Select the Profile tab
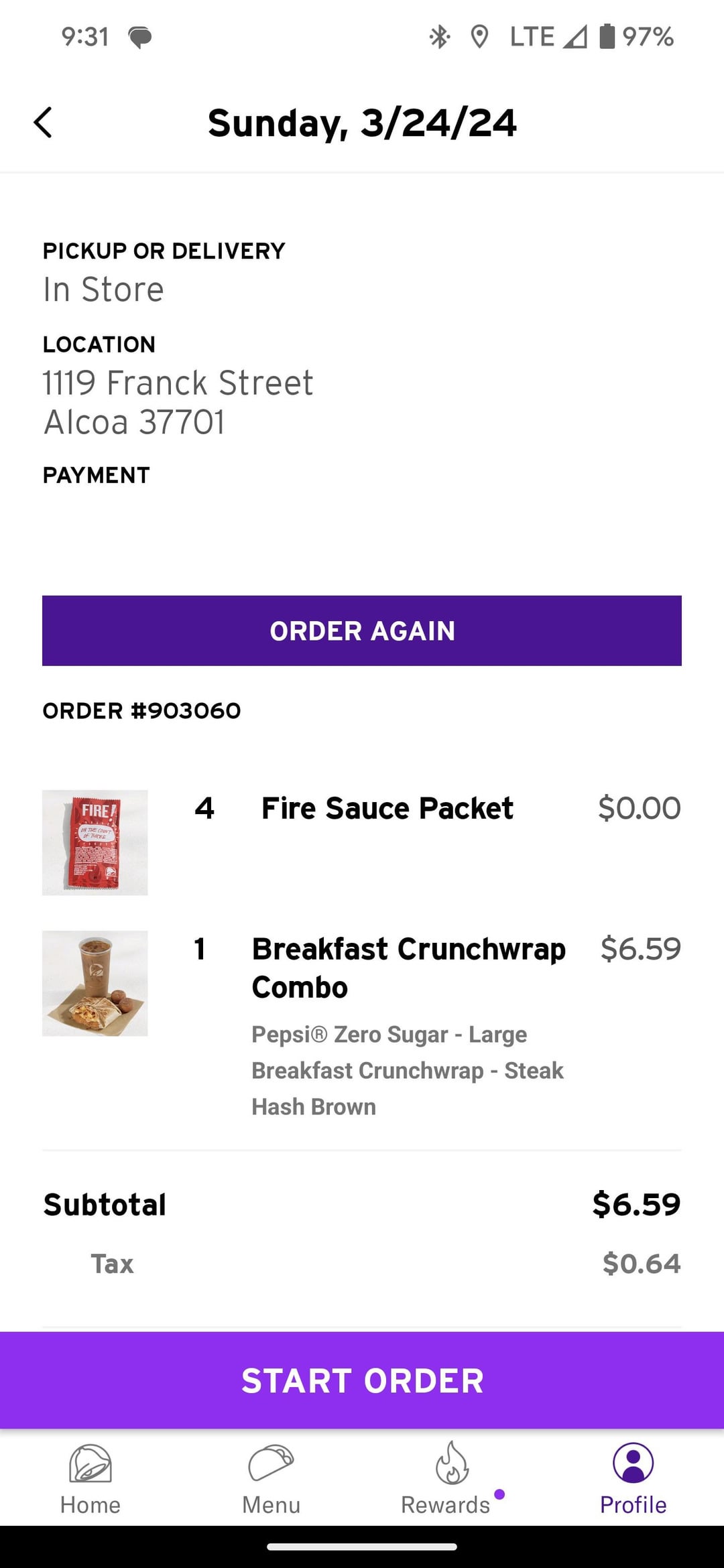 [x=633, y=1479]
